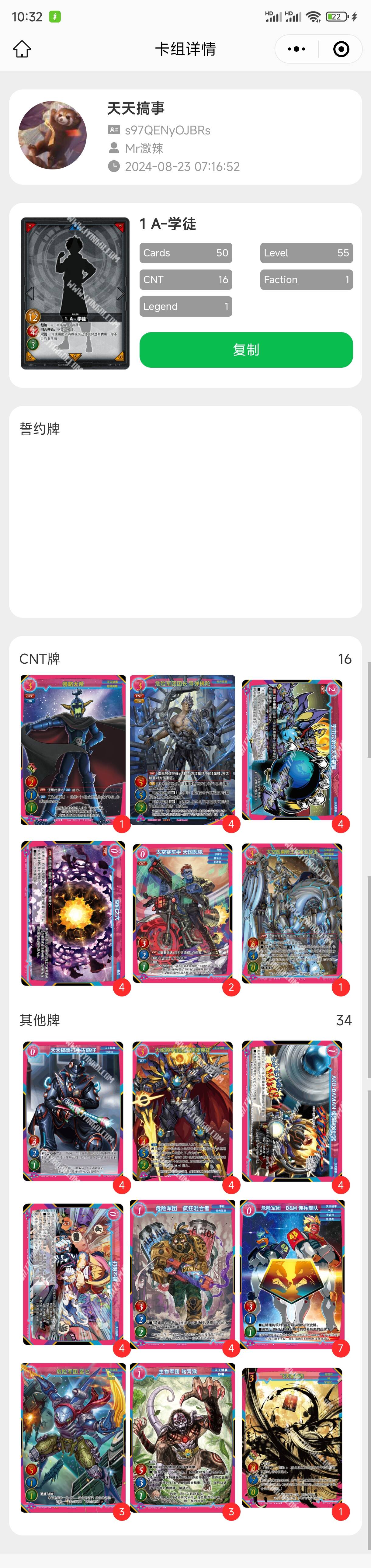Open the three-dot more menu
This screenshot has height=1568, width=371.
pyautogui.click(x=296, y=49)
